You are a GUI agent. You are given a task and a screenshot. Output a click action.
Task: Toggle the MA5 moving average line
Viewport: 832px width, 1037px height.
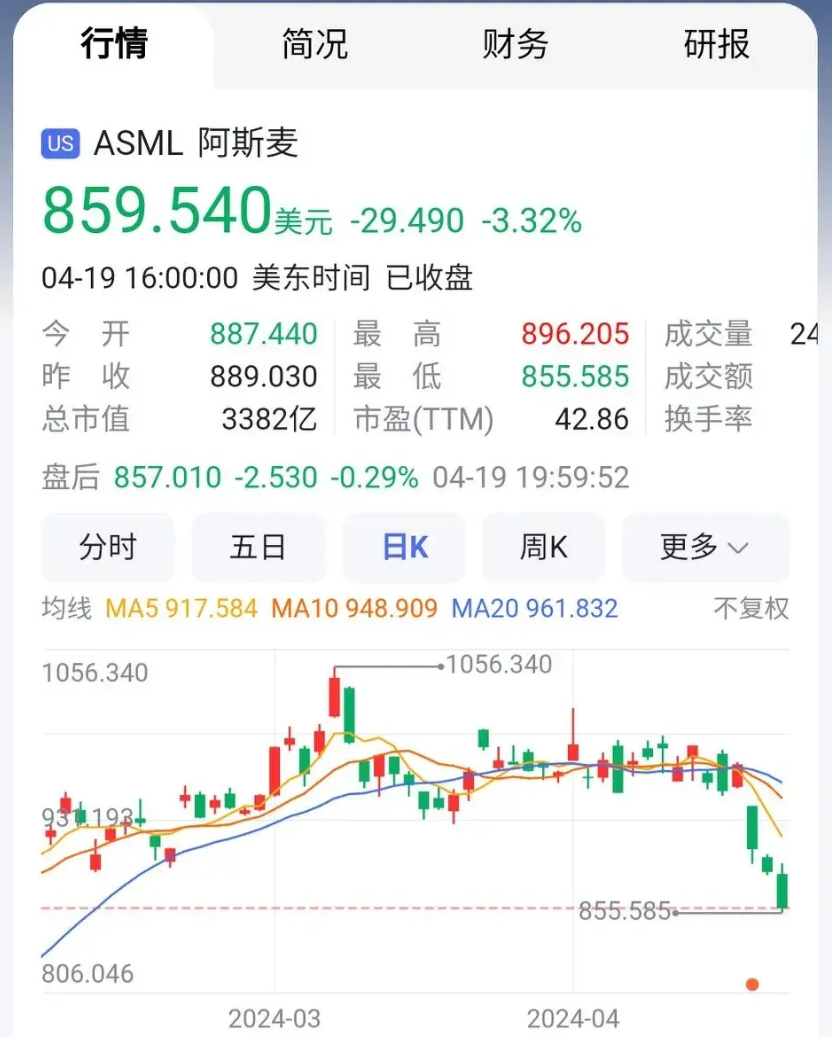click(176, 608)
